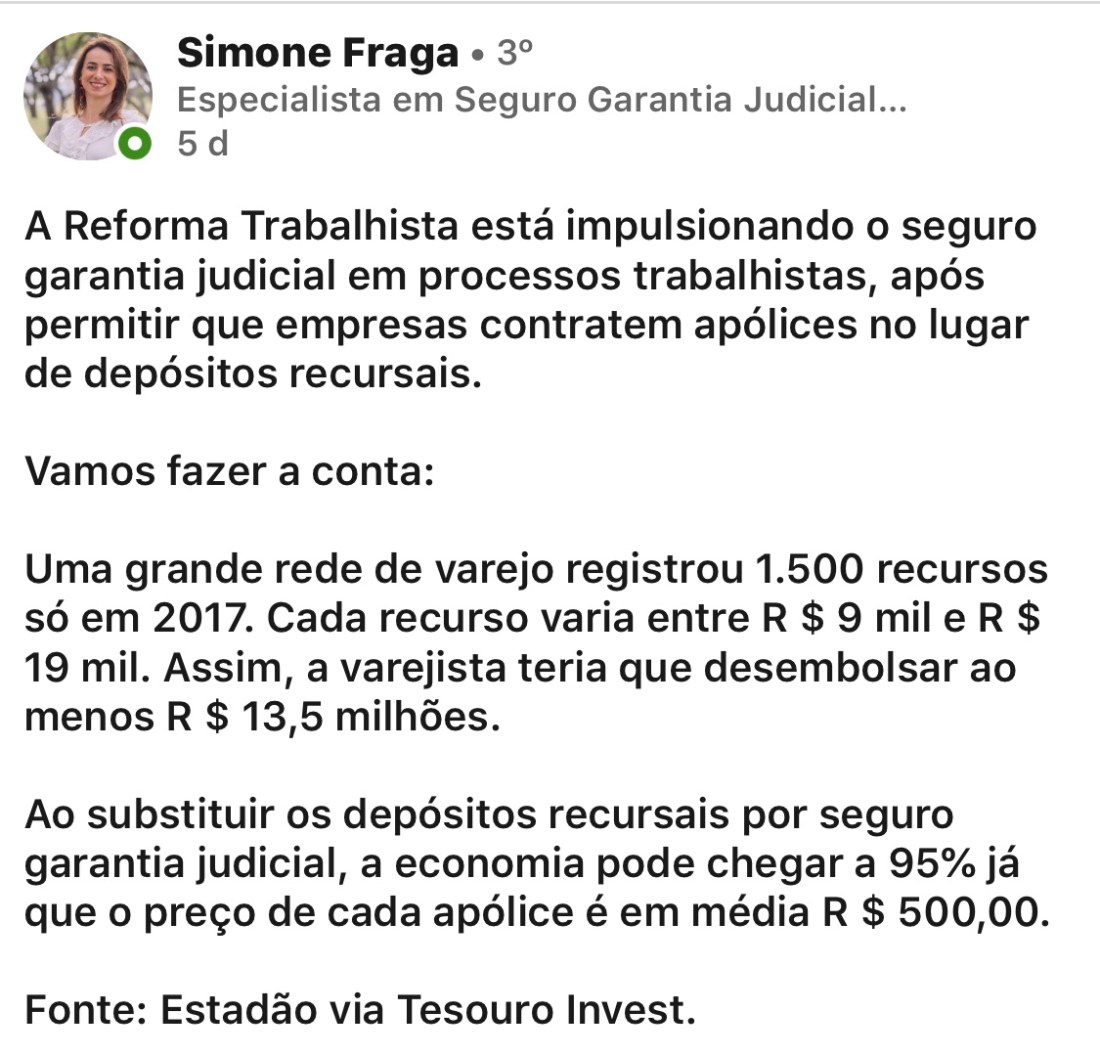The height and width of the screenshot is (1055, 1100).
Task: Open Simone Fraga's profile photo
Action: coord(88,97)
